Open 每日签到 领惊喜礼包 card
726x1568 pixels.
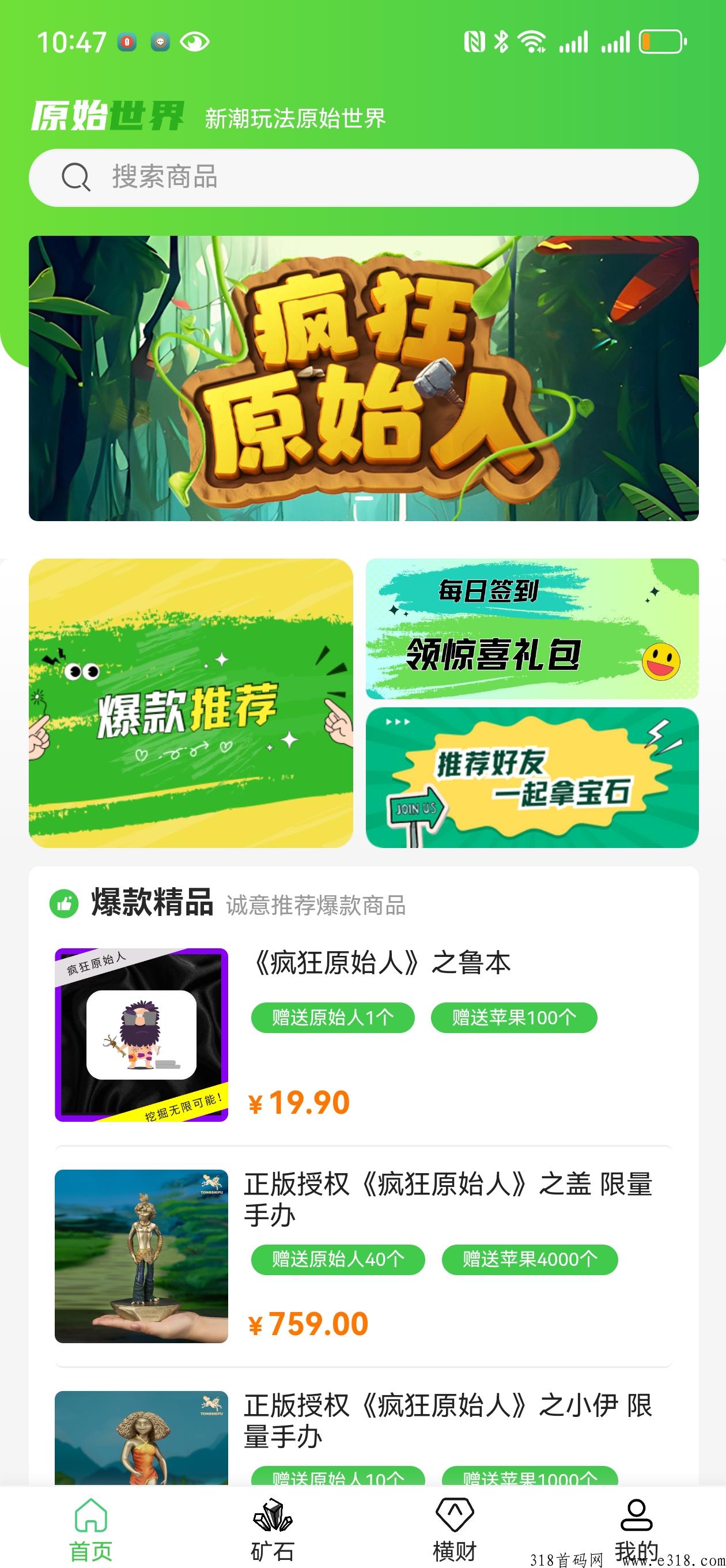[x=531, y=628]
